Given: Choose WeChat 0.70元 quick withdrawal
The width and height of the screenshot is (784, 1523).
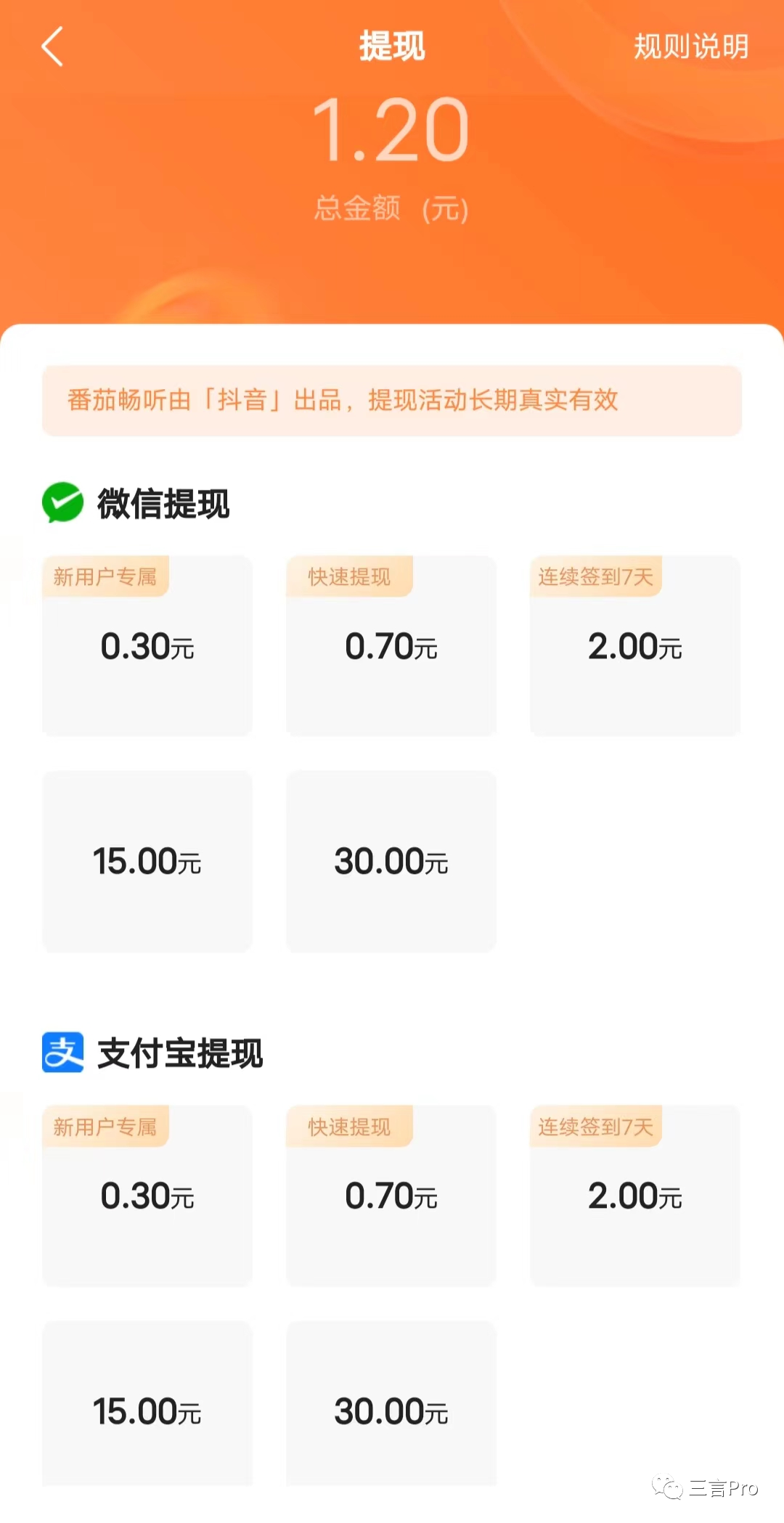Looking at the screenshot, I should 391,646.
